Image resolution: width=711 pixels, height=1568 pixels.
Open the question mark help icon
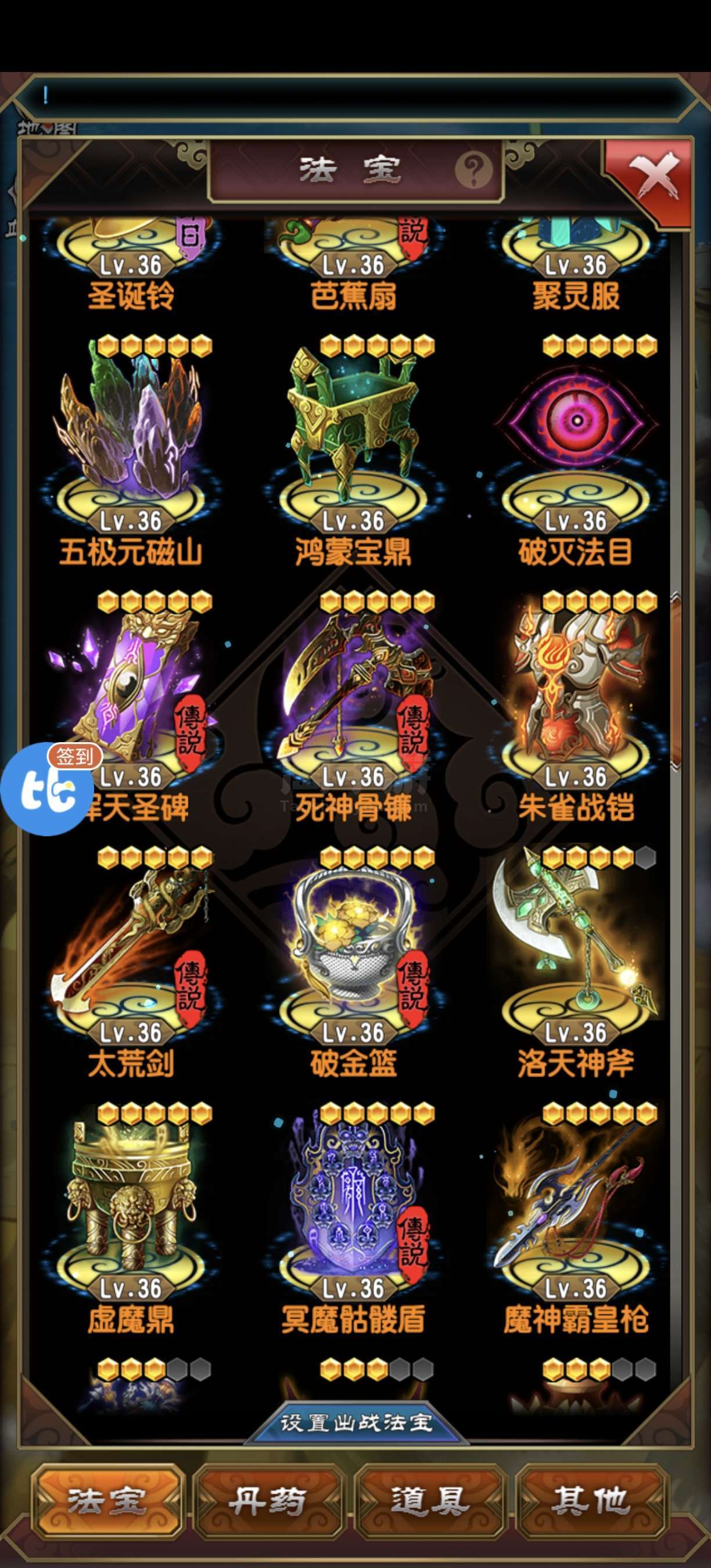[475, 168]
